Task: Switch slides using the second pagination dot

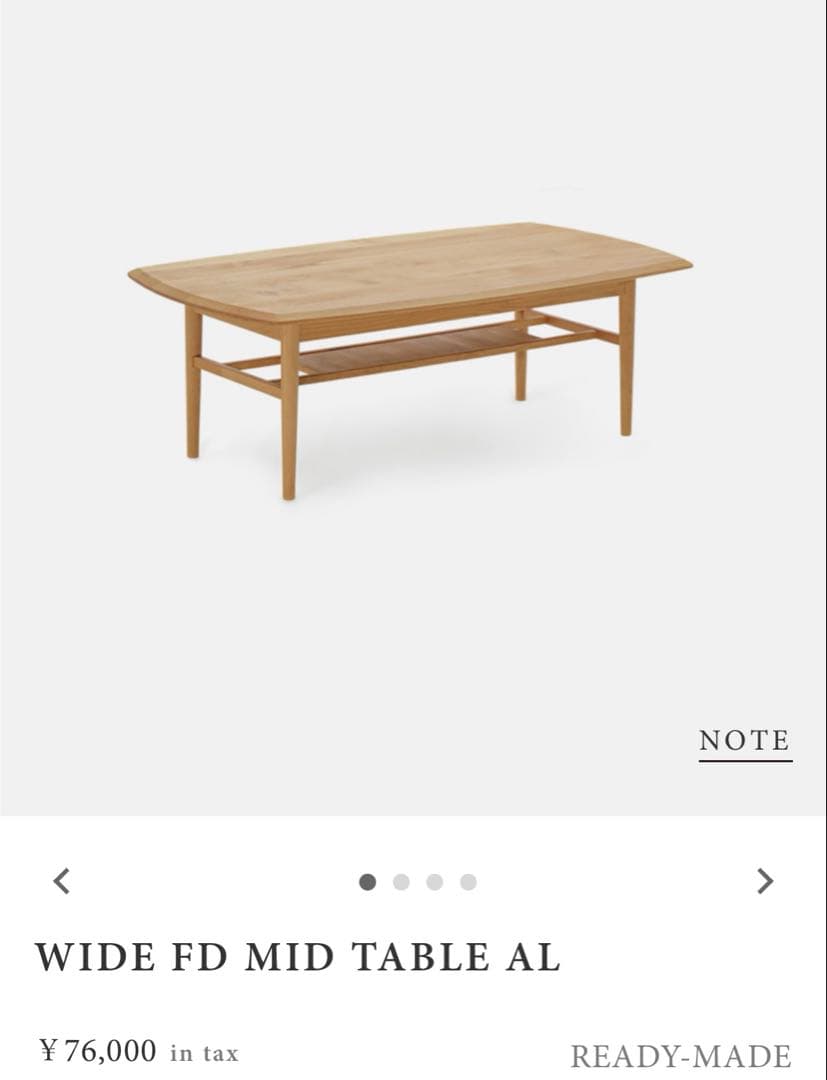Action: pyautogui.click(x=402, y=882)
